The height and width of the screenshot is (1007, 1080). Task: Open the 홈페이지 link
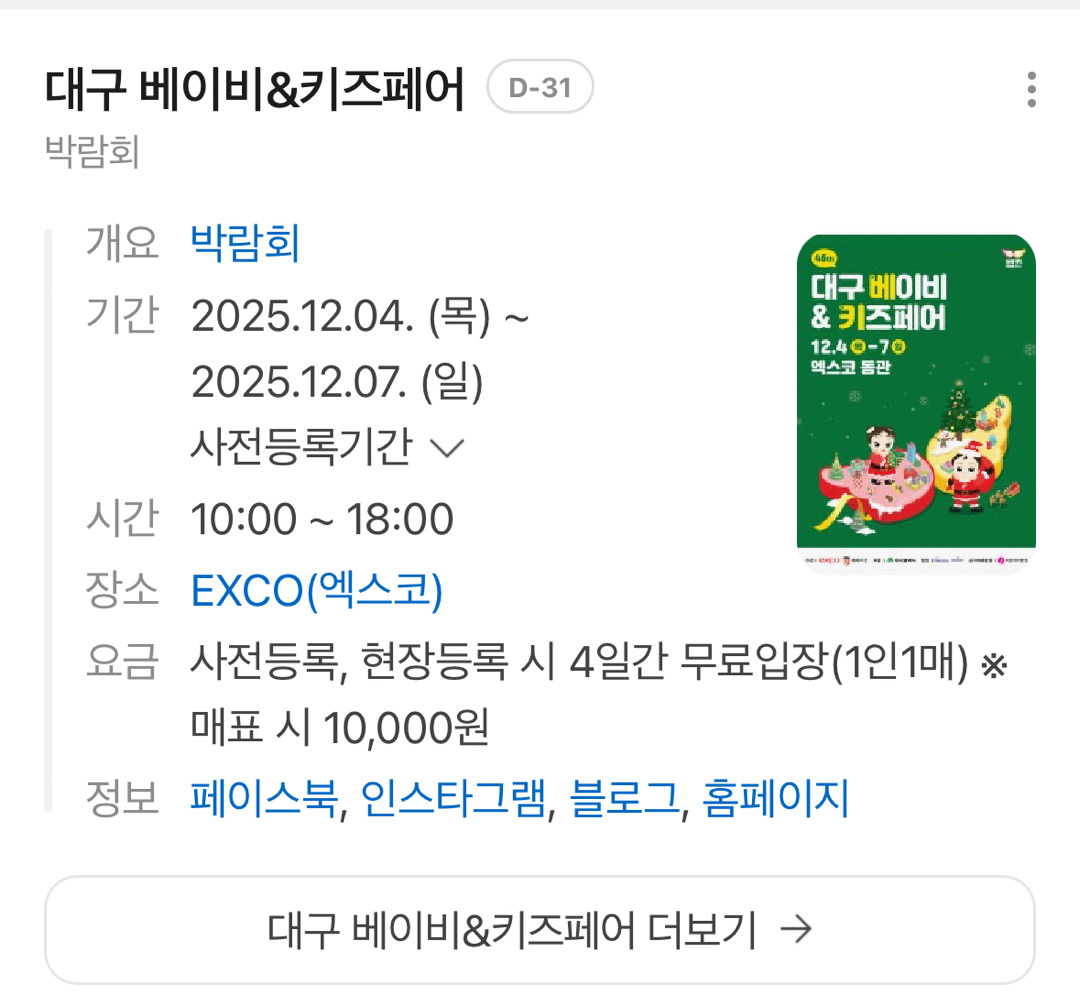point(775,799)
